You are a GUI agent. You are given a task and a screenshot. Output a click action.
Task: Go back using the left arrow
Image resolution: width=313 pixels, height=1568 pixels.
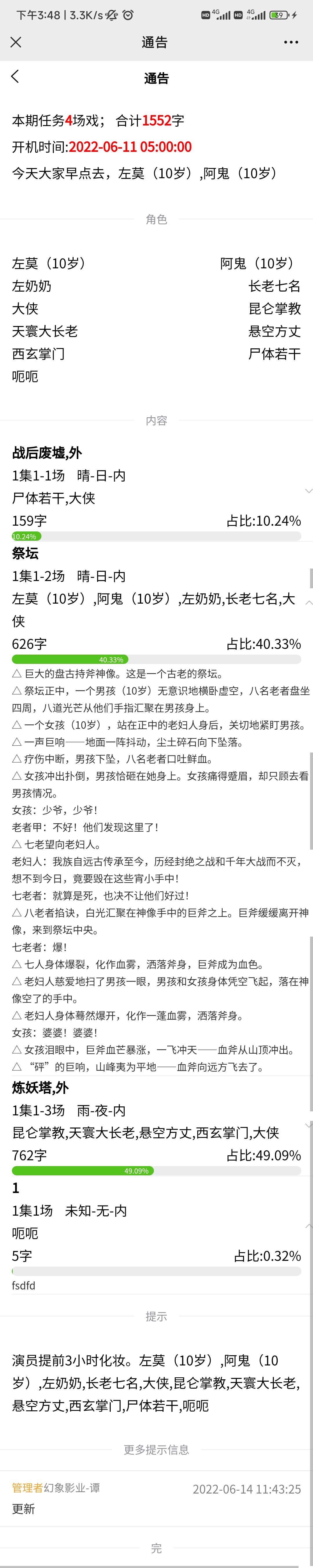pos(15,77)
